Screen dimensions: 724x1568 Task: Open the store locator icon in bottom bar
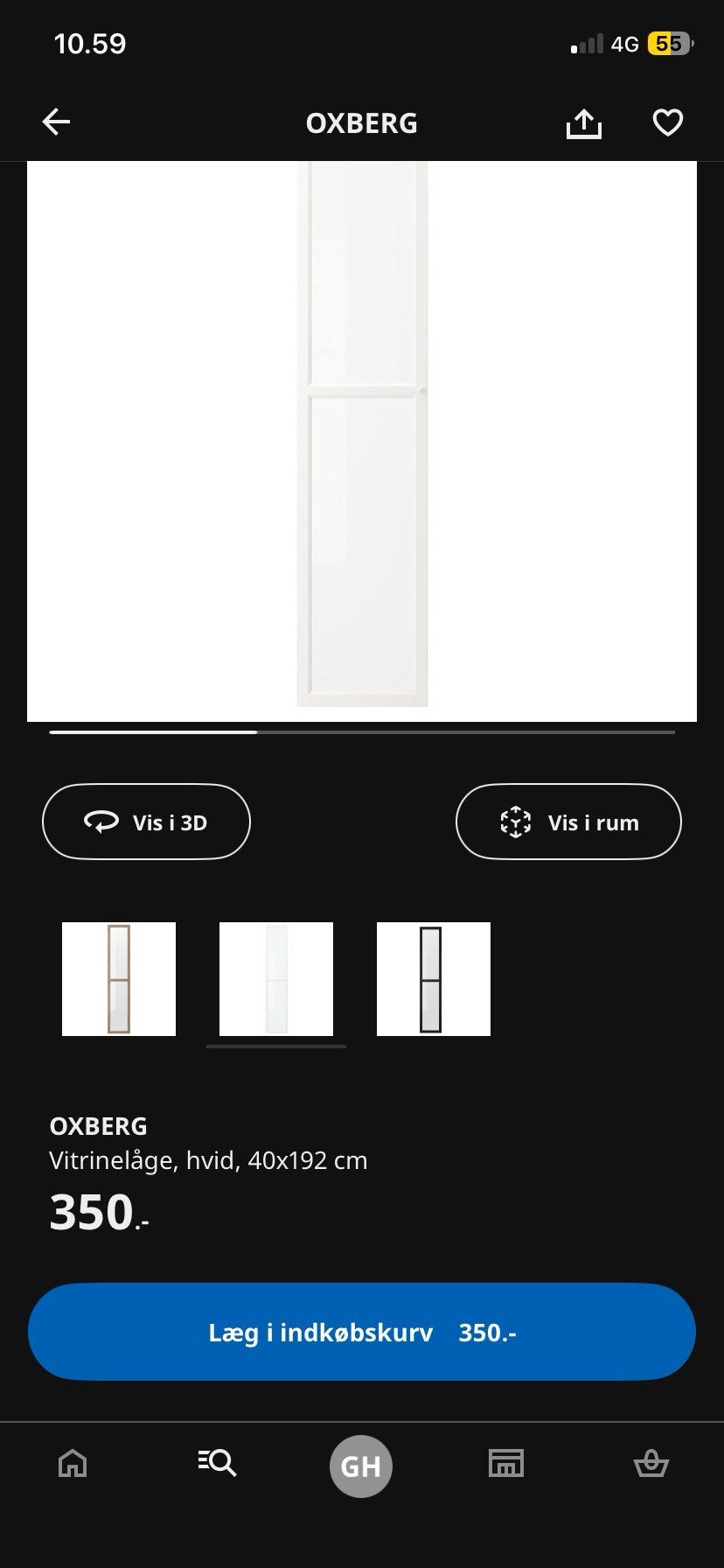[x=505, y=1465]
